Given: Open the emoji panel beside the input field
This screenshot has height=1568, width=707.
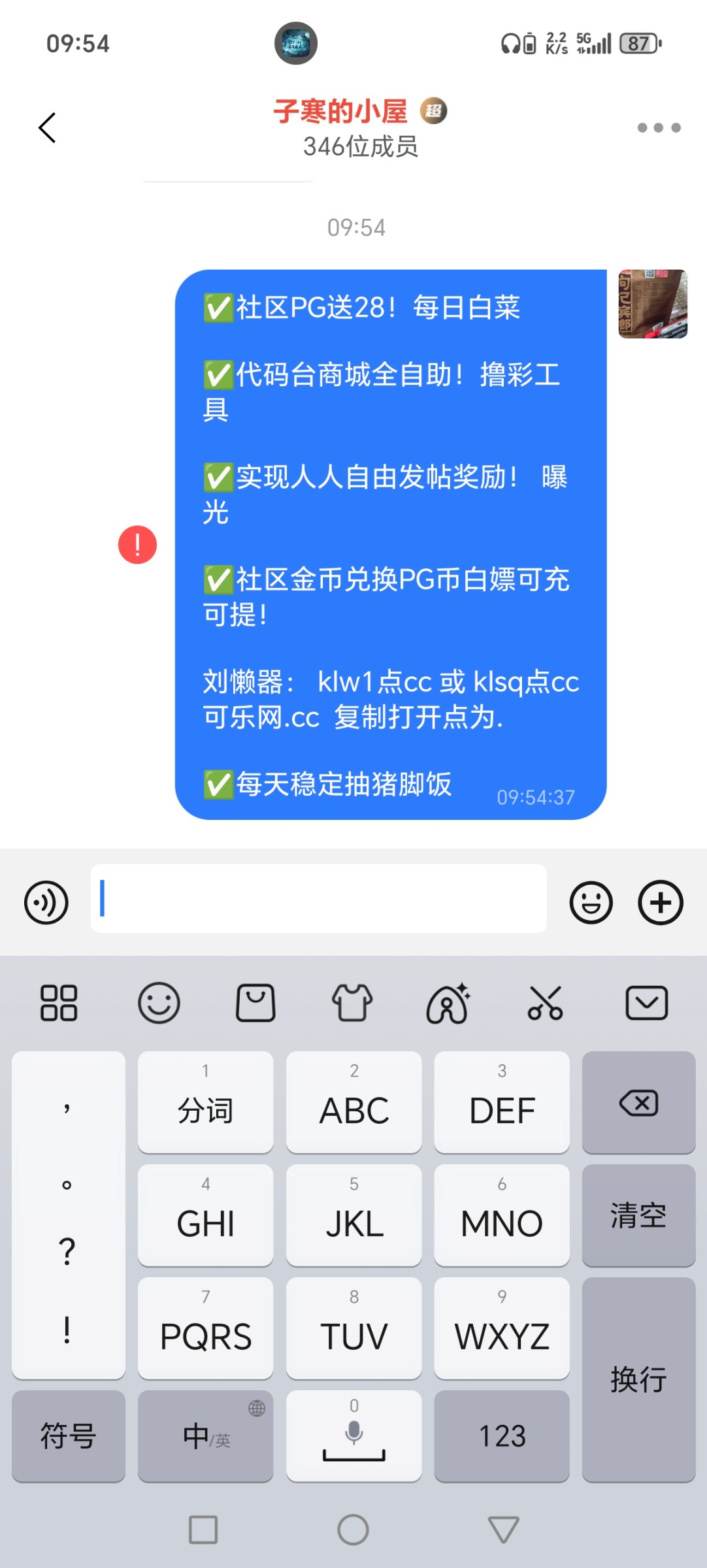Looking at the screenshot, I should coord(590,902).
